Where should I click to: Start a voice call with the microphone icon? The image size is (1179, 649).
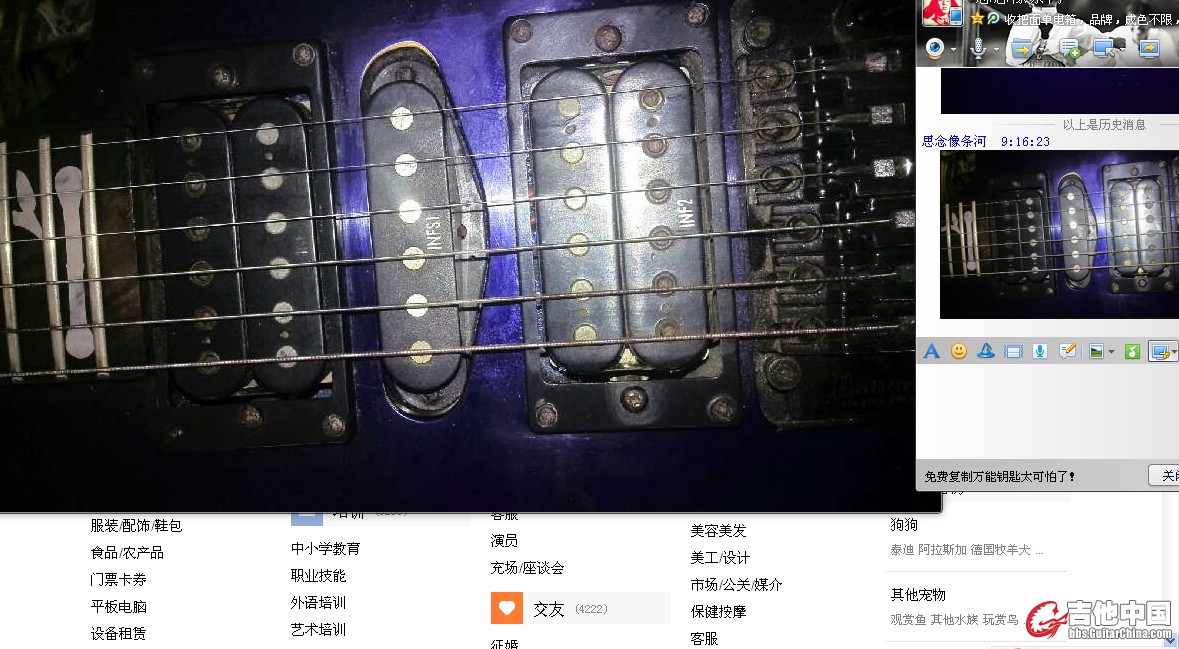979,48
